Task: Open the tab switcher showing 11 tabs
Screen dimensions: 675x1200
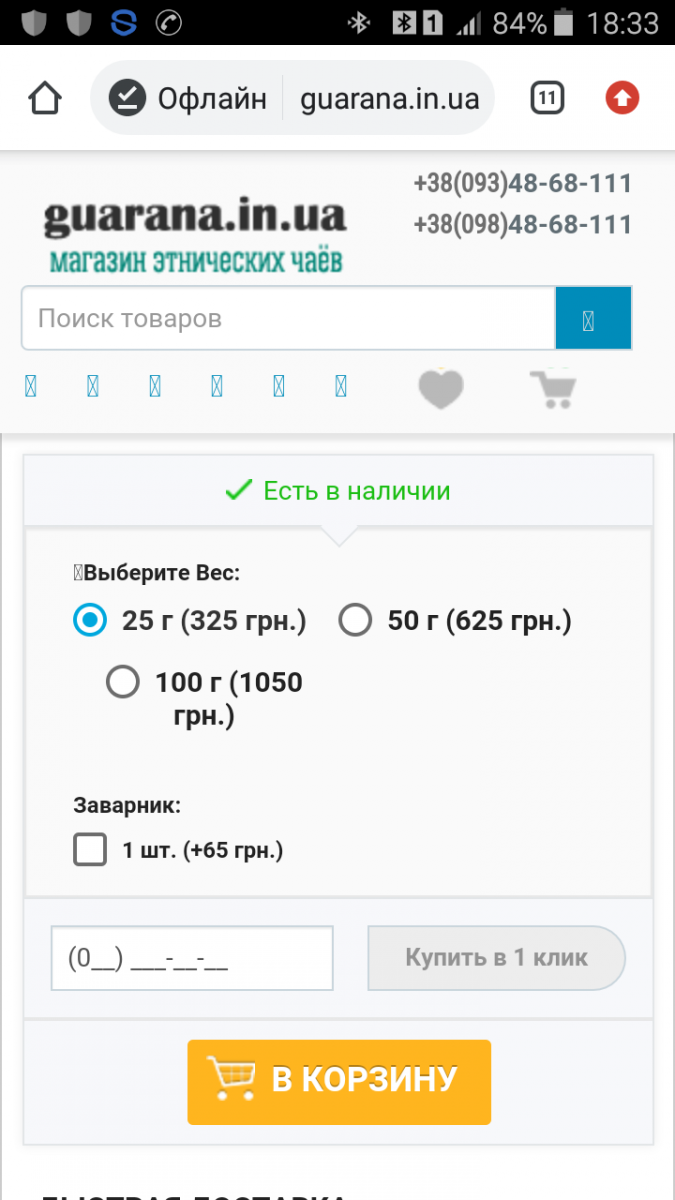Action: pos(547,98)
